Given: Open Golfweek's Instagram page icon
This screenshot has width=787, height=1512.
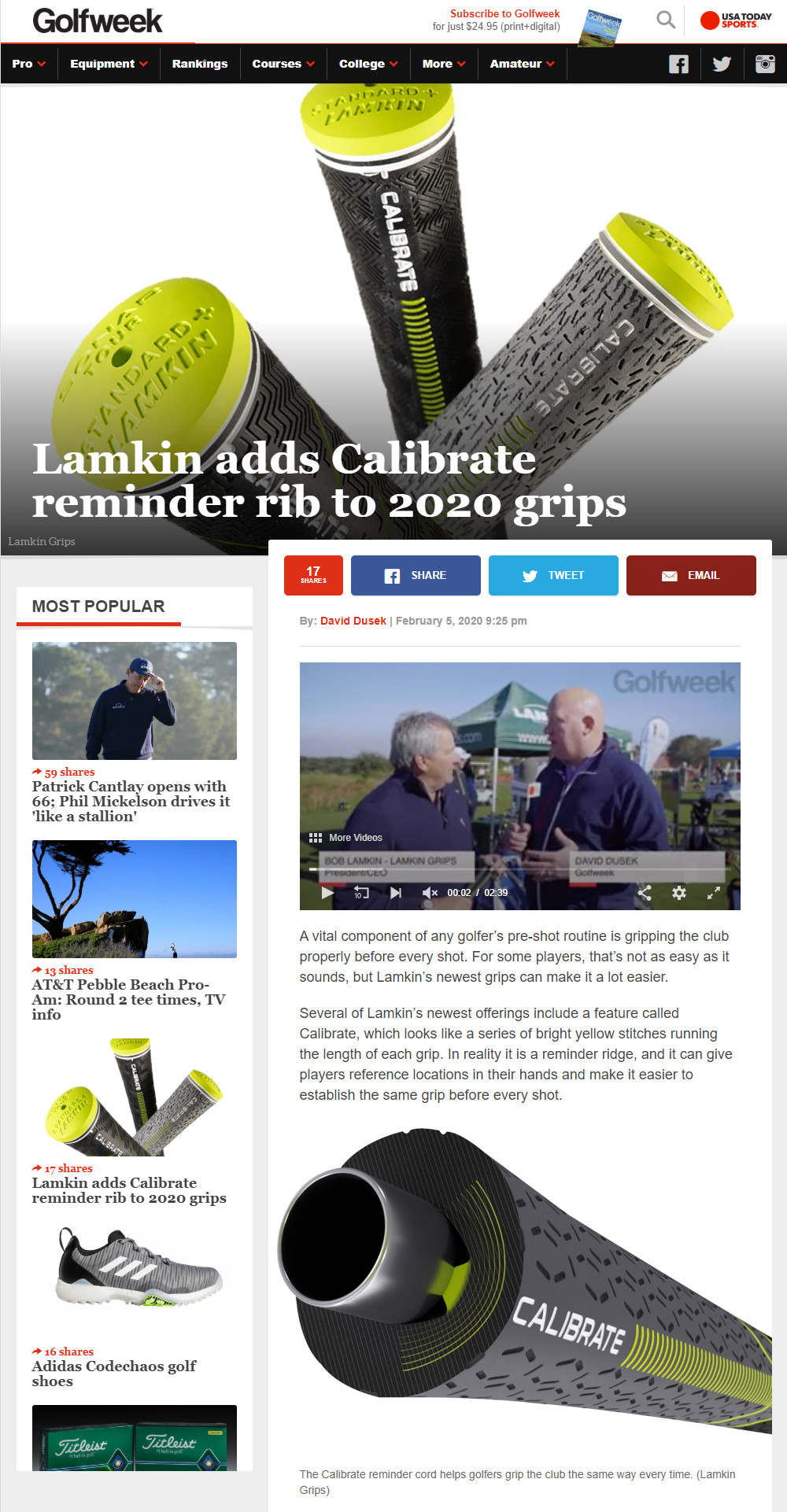Looking at the screenshot, I should tap(765, 64).
